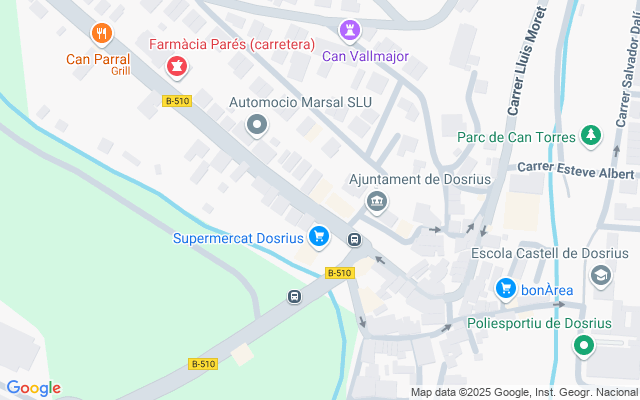Select the Farmàcia Parés pharmacy marker
The height and width of the screenshot is (400, 640).
point(177,67)
